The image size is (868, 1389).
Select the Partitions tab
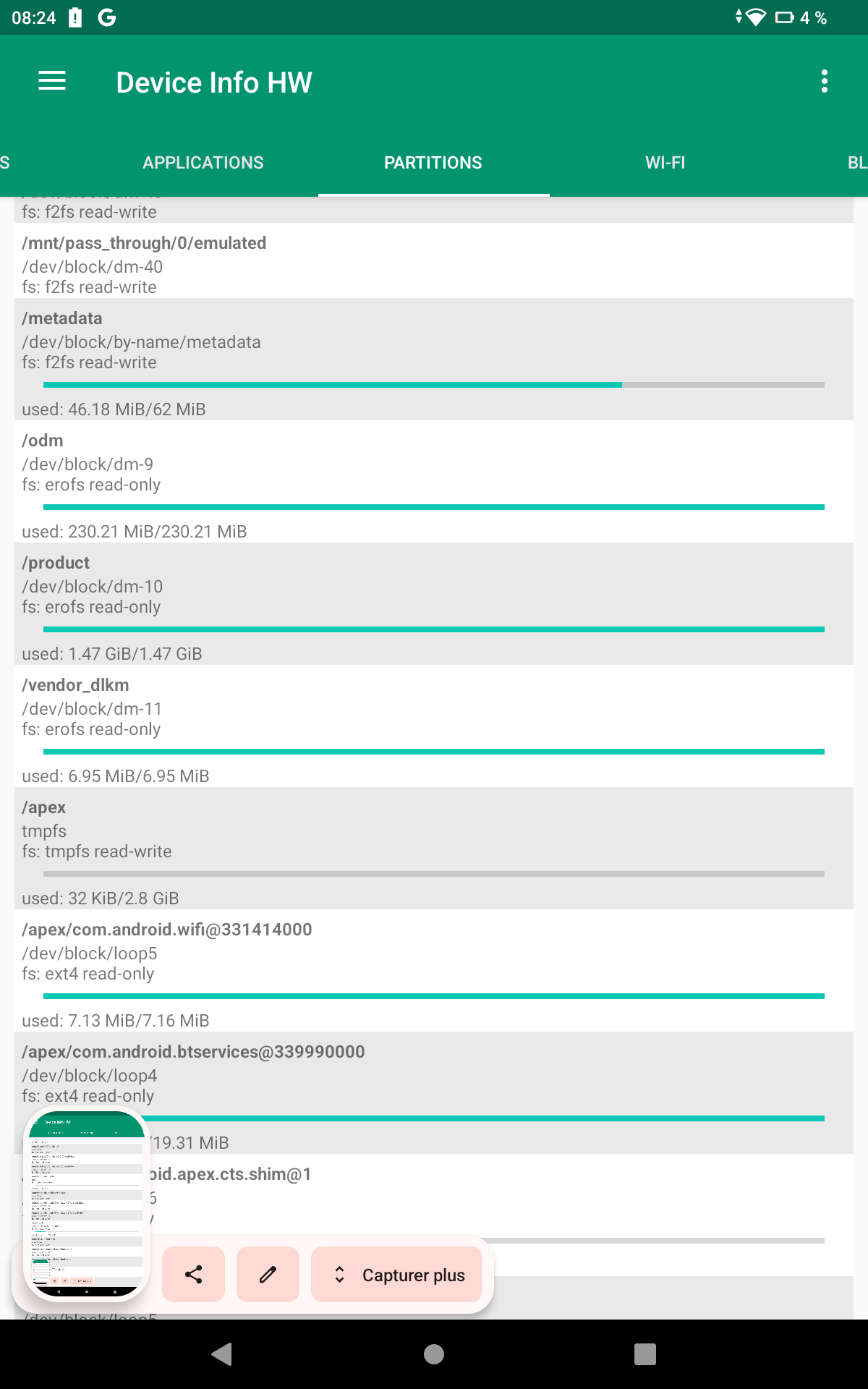point(433,163)
